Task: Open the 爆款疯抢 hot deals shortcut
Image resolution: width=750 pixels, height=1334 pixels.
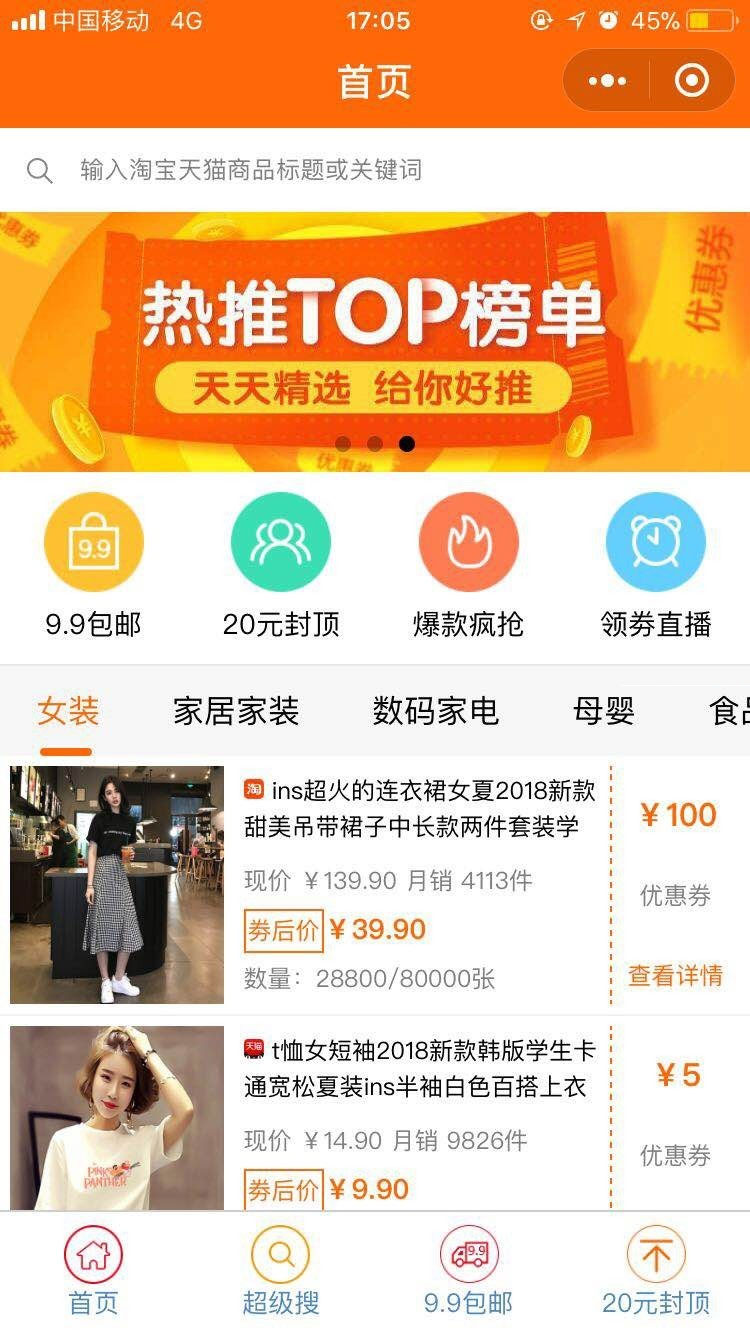Action: coord(468,566)
